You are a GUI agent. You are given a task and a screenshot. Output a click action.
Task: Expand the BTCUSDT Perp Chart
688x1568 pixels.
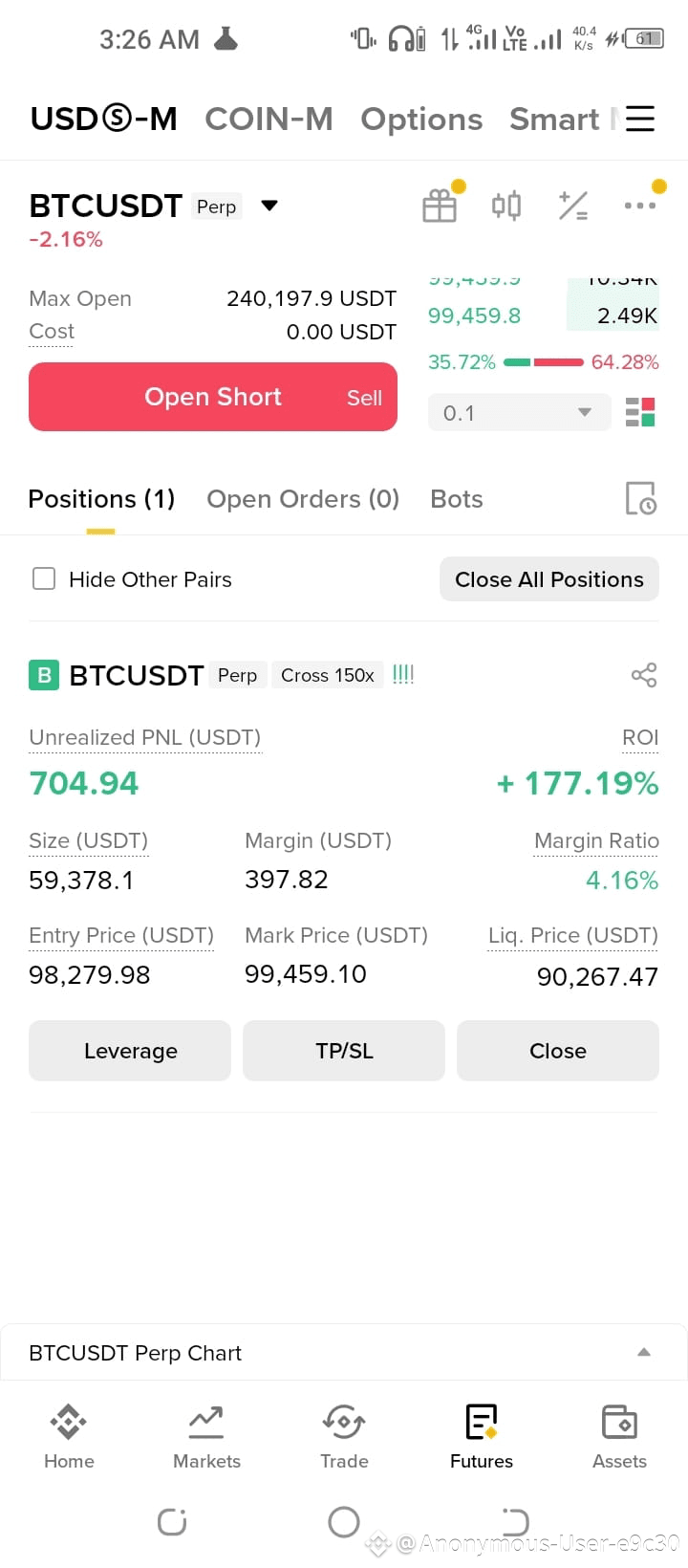644,1352
